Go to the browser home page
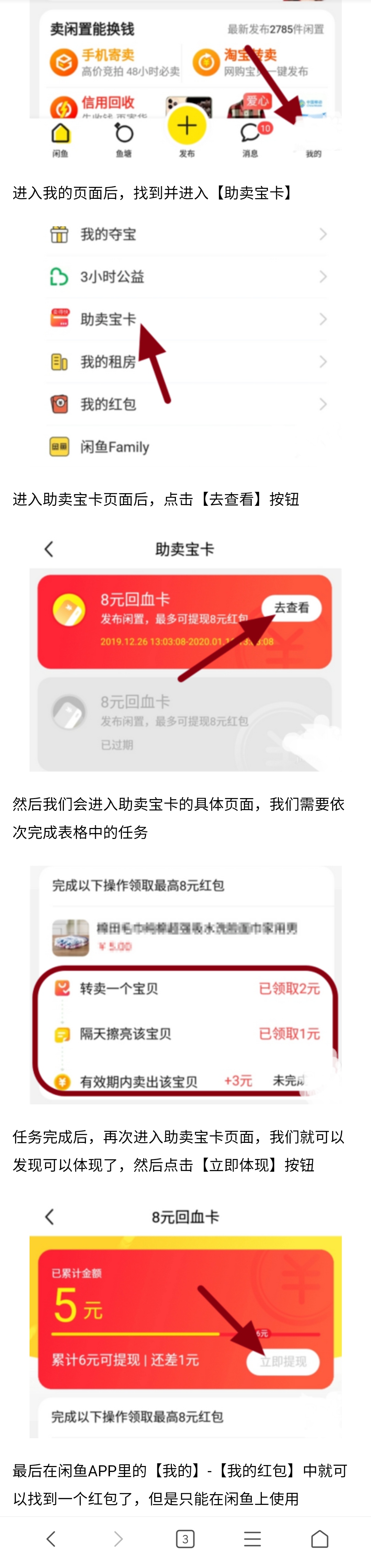This screenshot has width=371, height=1568. [x=320, y=1539]
